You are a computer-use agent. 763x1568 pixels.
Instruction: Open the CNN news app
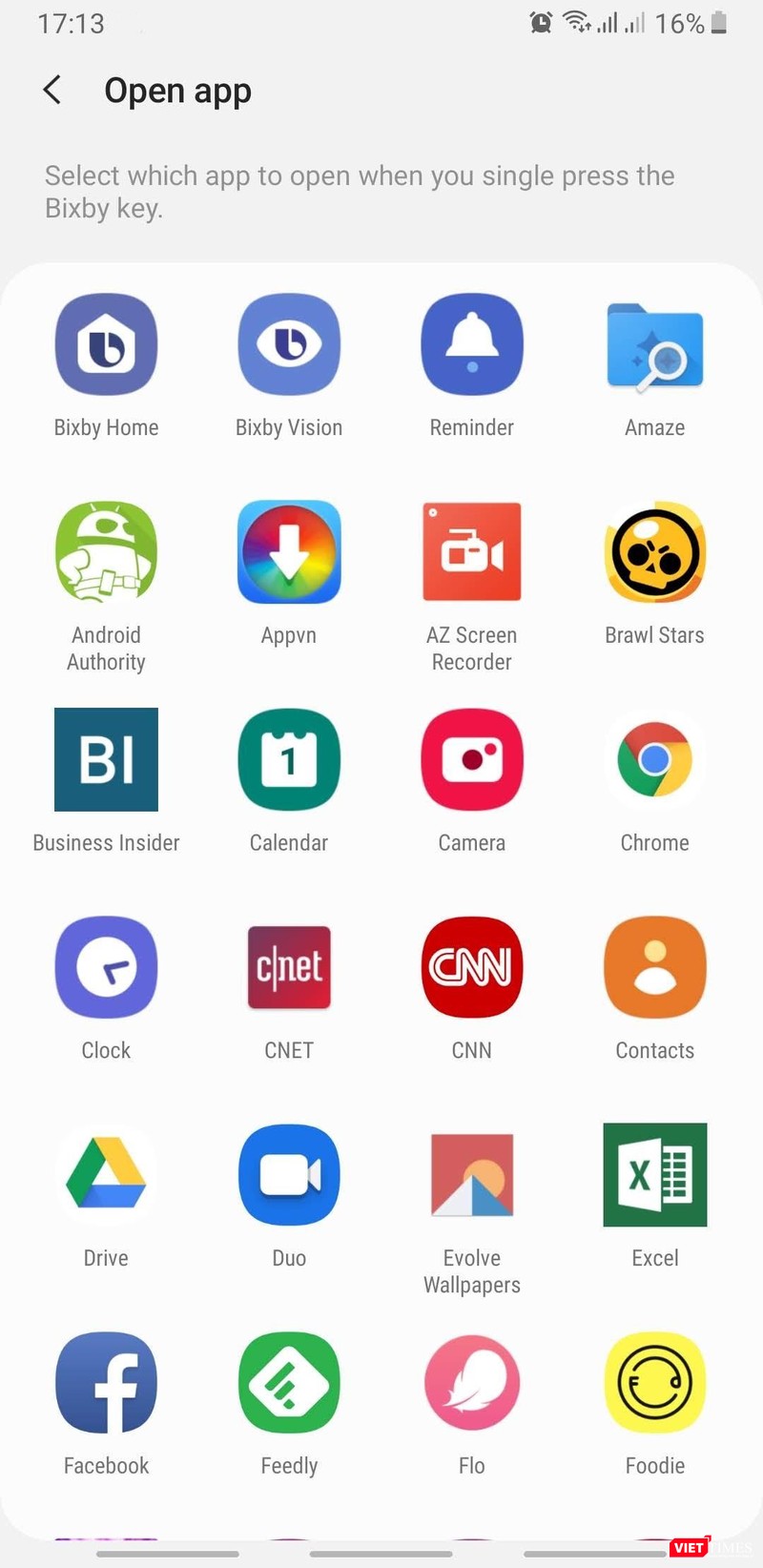[x=472, y=967]
